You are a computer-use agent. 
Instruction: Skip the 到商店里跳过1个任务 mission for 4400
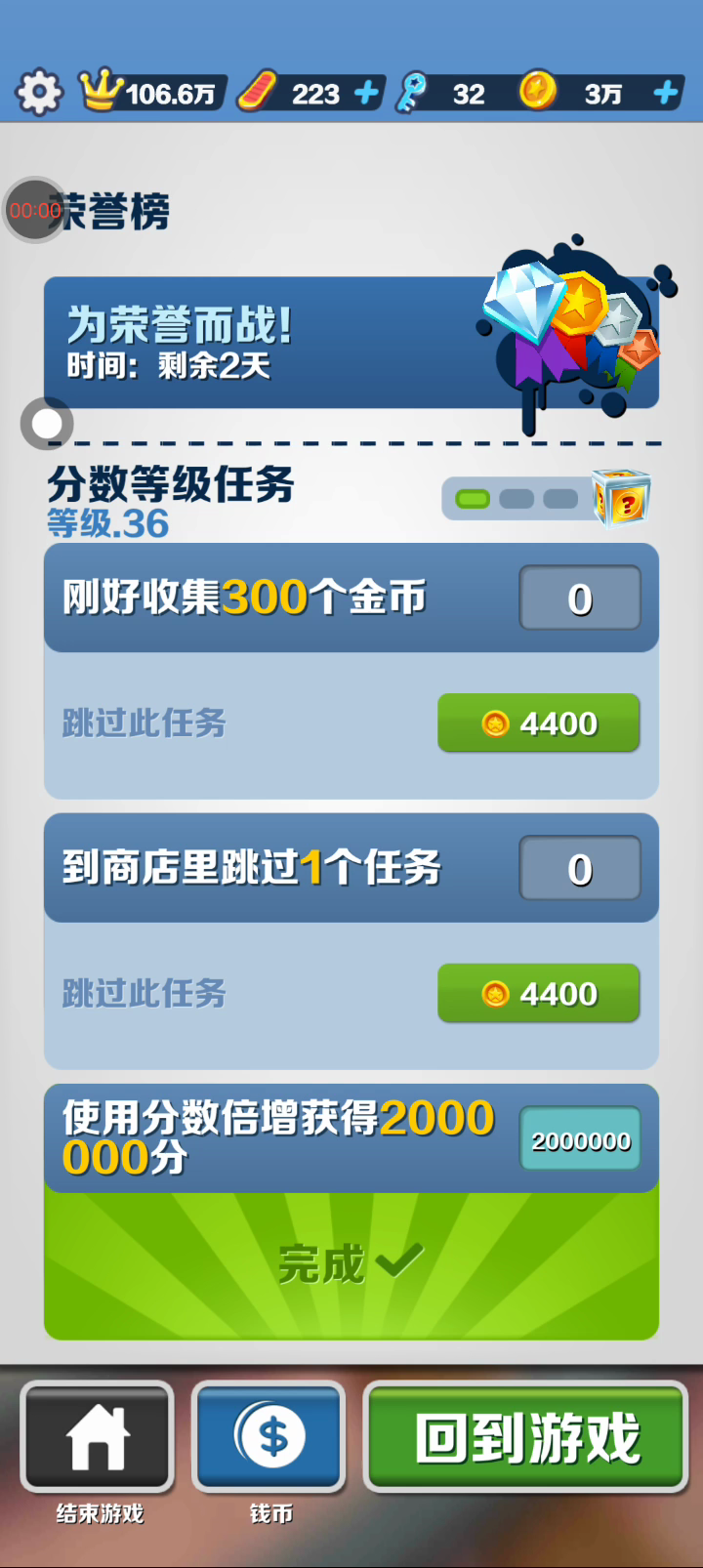point(538,994)
